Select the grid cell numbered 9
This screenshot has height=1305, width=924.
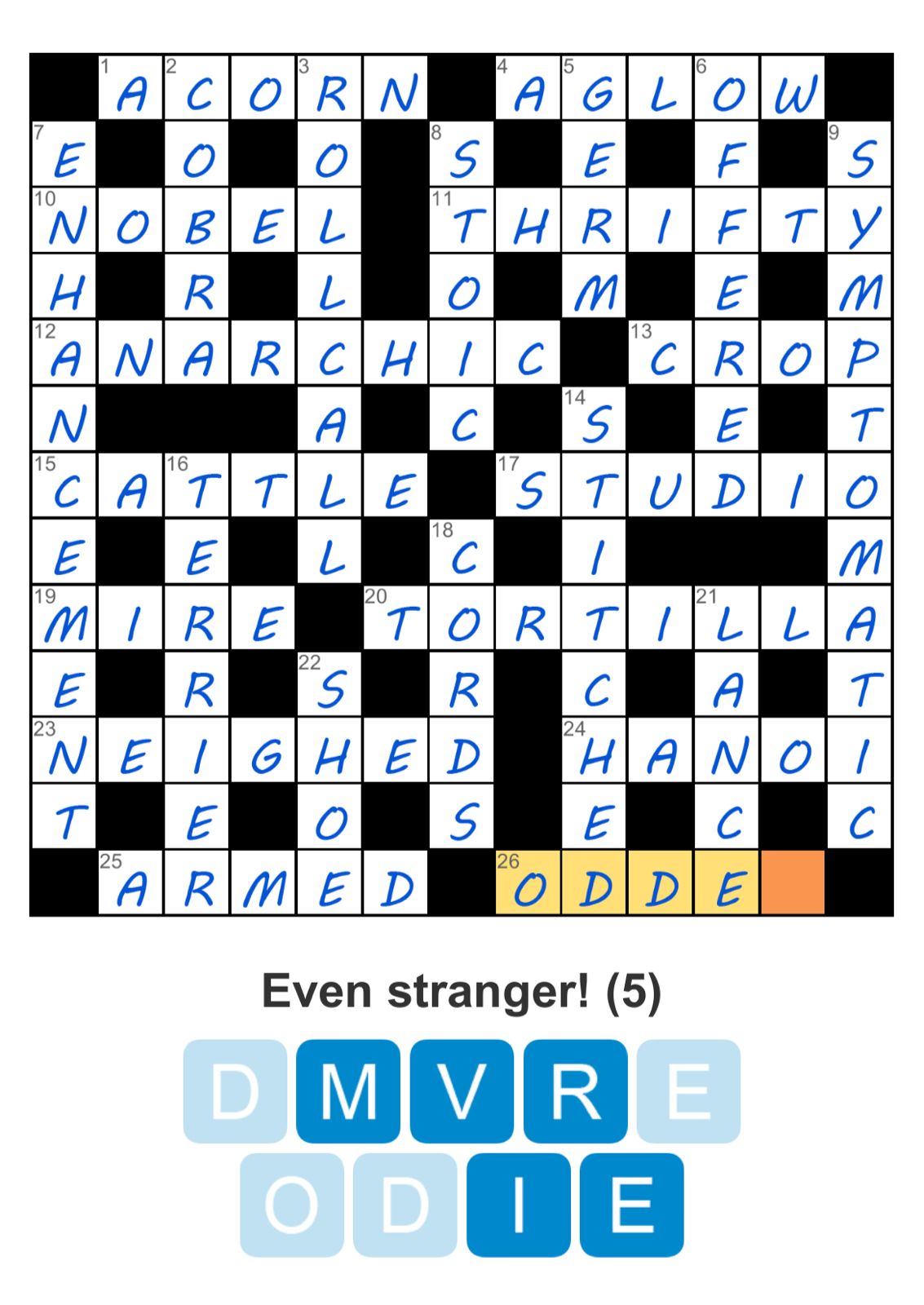click(860, 154)
